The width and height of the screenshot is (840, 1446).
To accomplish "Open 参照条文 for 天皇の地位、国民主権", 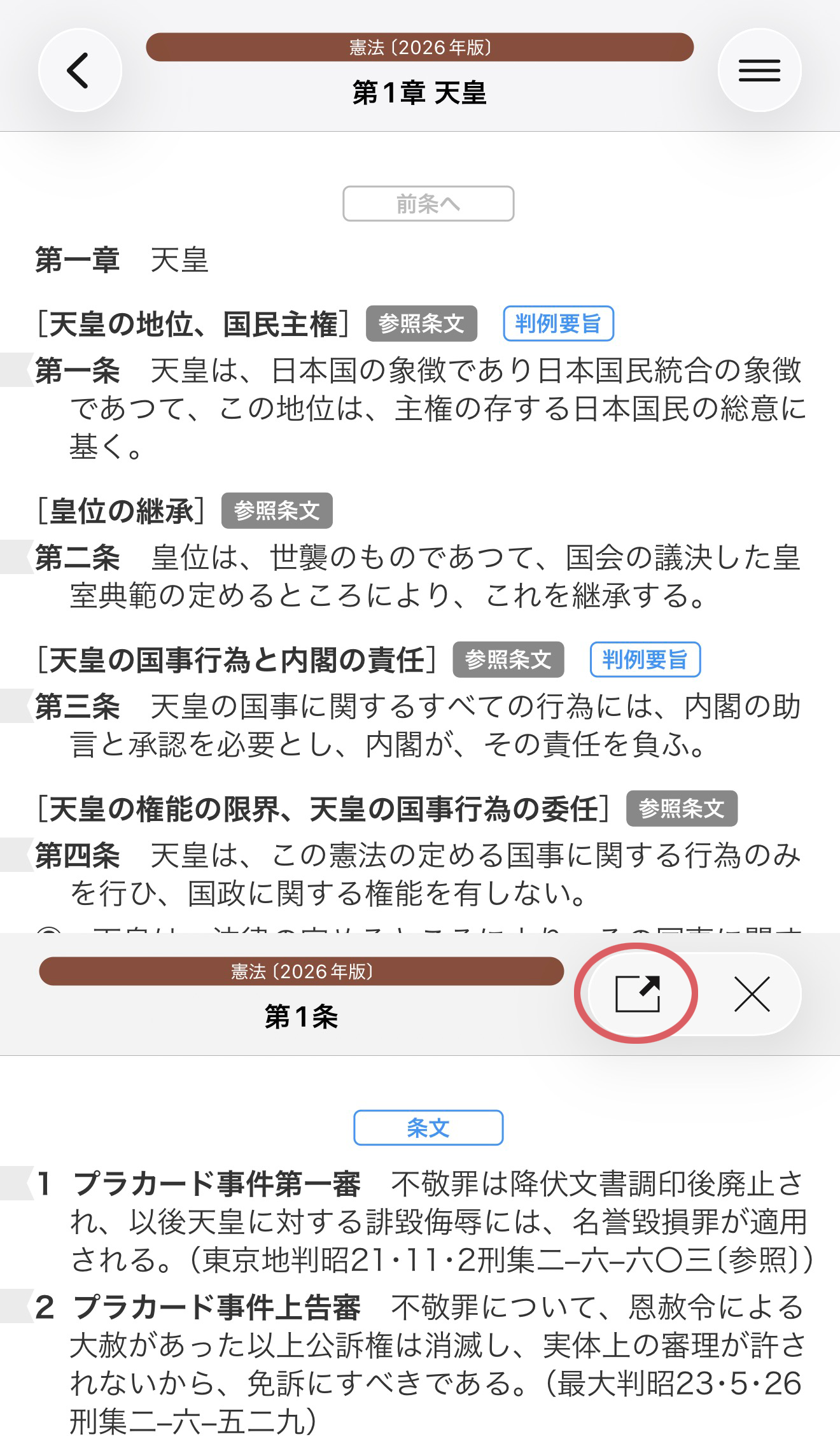I will (421, 323).
